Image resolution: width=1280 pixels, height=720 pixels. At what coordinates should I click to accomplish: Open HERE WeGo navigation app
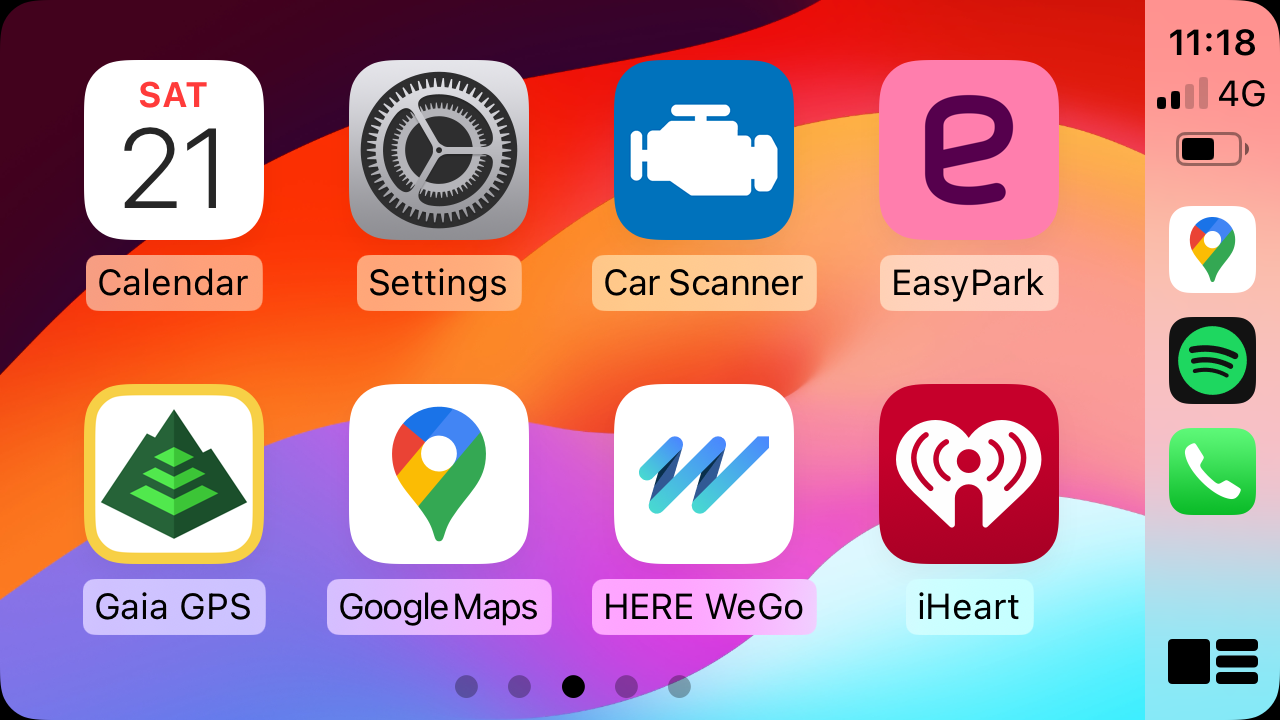(703, 474)
